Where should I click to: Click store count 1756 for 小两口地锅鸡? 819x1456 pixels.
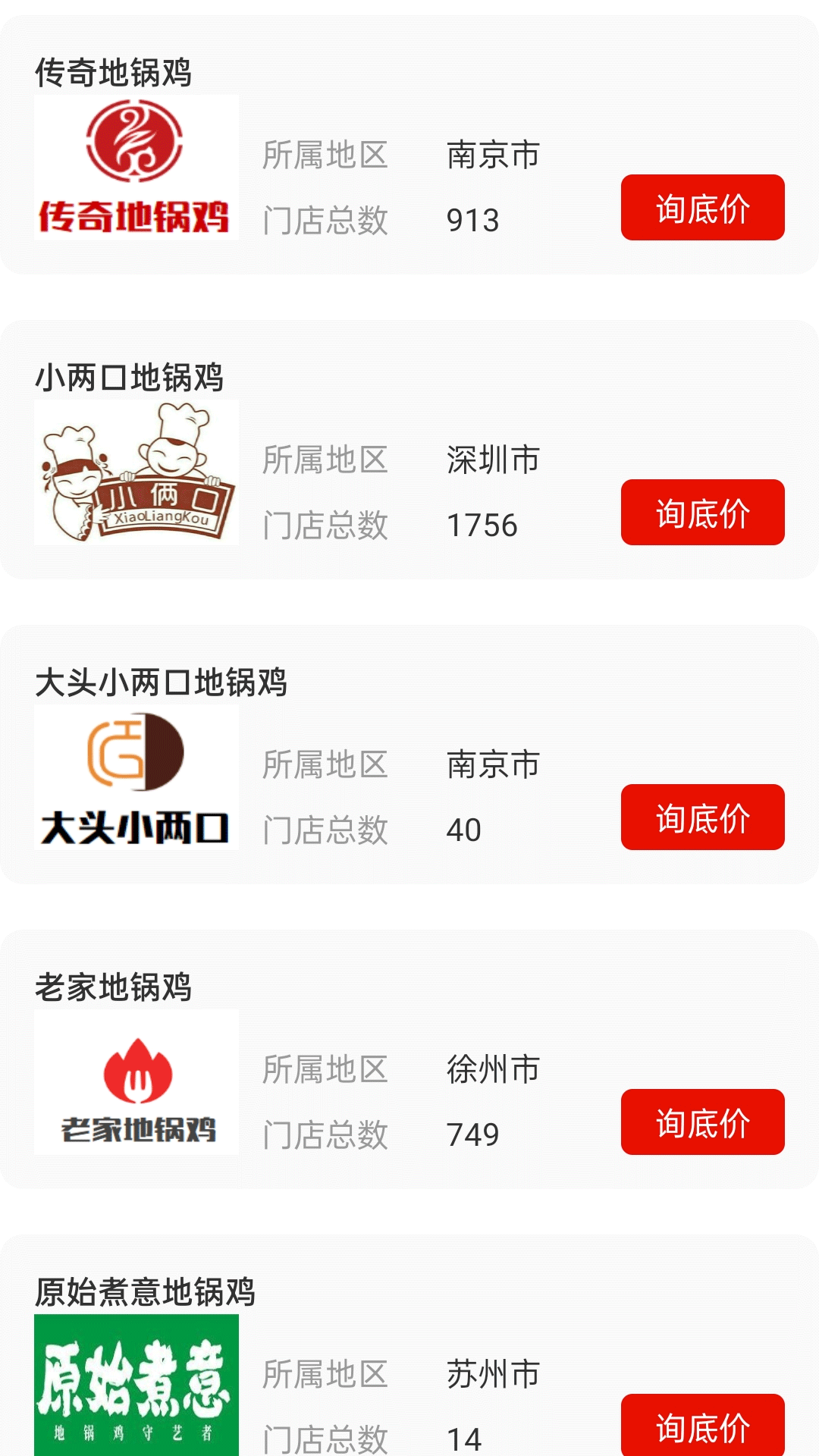point(482,523)
